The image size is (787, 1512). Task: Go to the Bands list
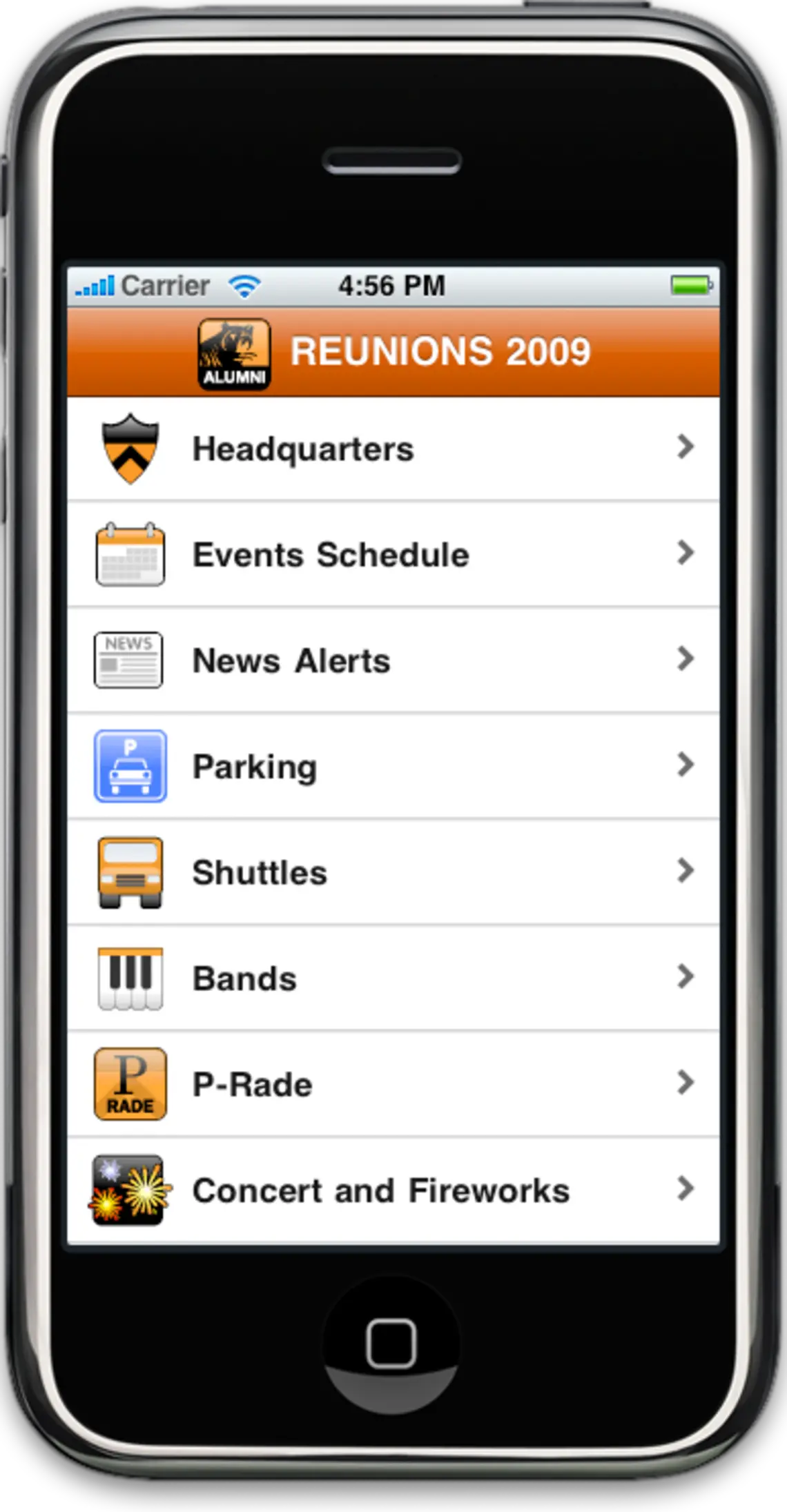[x=392, y=978]
